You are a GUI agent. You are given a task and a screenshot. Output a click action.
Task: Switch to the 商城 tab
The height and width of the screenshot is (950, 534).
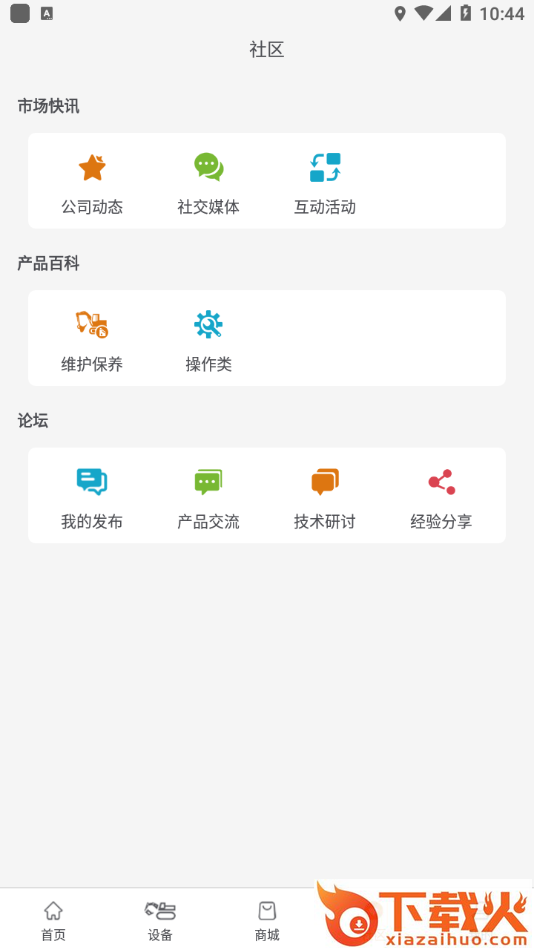267,920
